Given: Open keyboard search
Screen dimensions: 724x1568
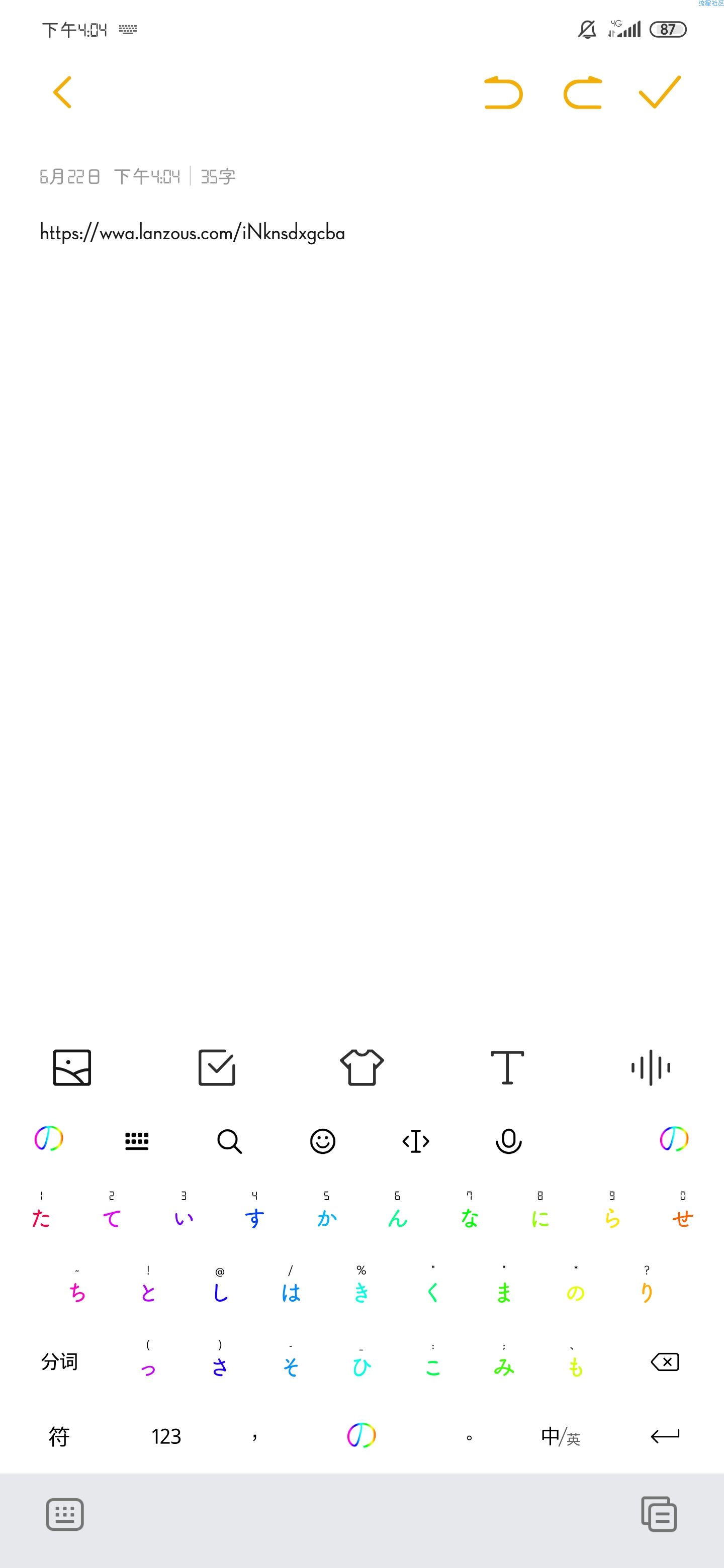Looking at the screenshot, I should coord(230,1141).
